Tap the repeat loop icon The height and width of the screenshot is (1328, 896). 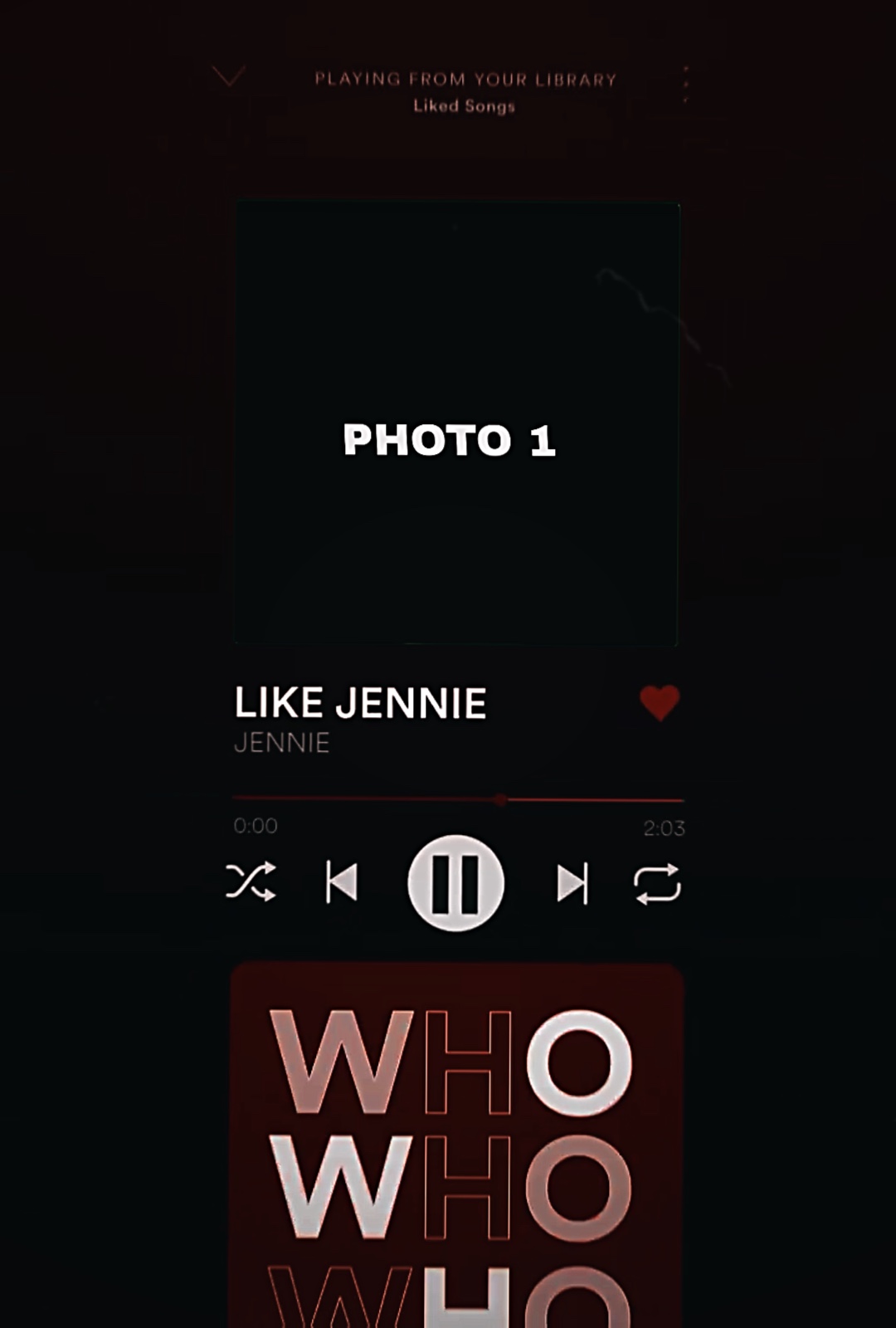(x=658, y=884)
